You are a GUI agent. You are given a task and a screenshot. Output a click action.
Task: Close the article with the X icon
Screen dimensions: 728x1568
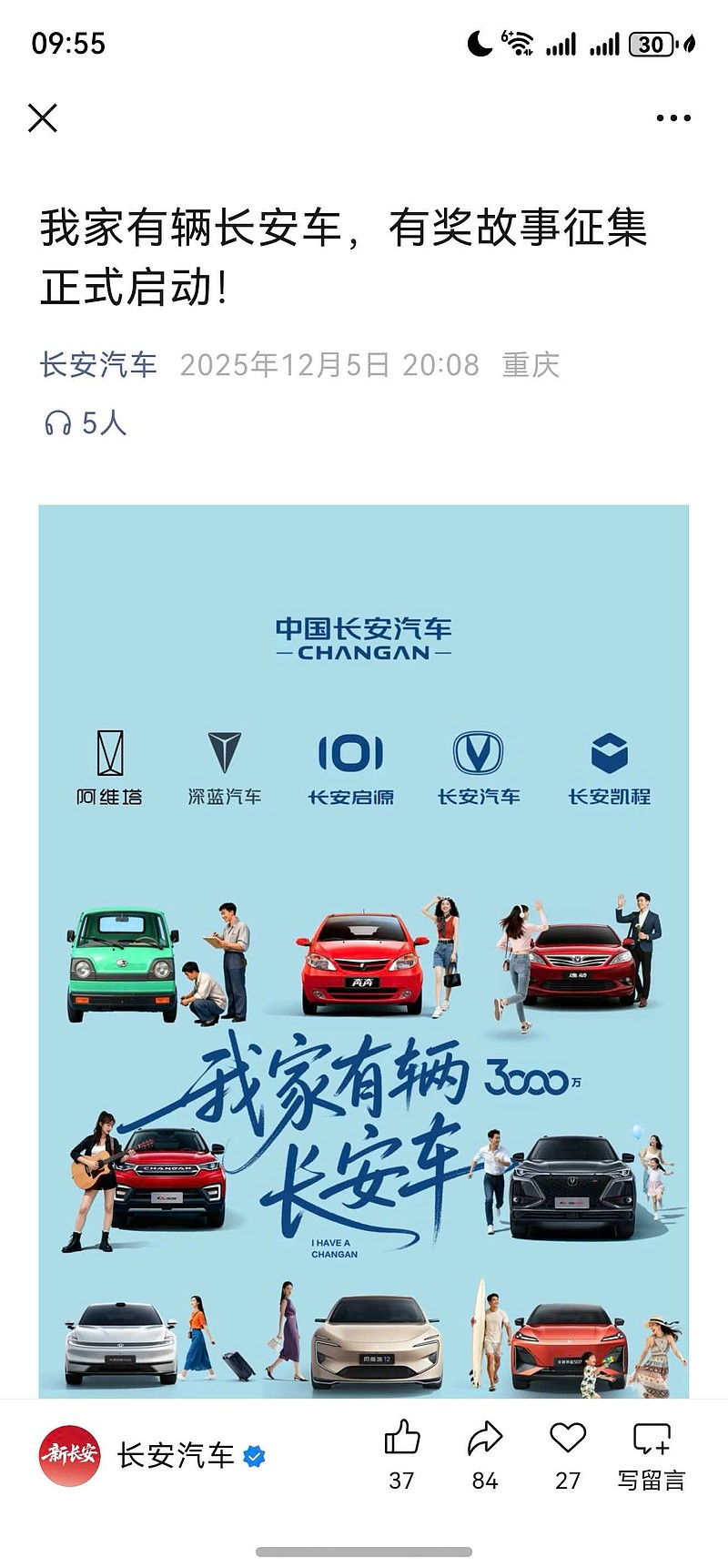pos(43,118)
